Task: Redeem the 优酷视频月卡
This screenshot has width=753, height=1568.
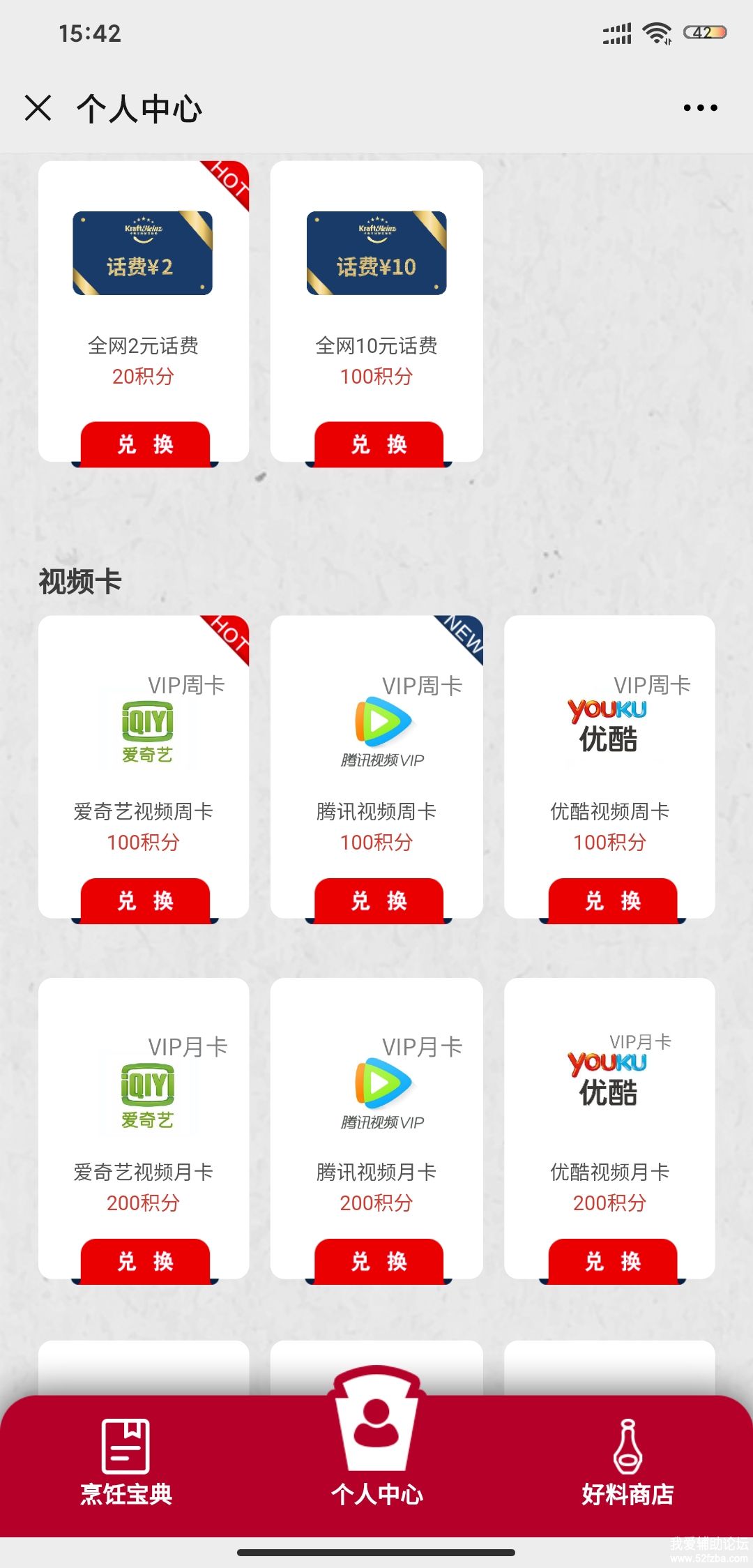Action: pyautogui.click(x=612, y=1261)
